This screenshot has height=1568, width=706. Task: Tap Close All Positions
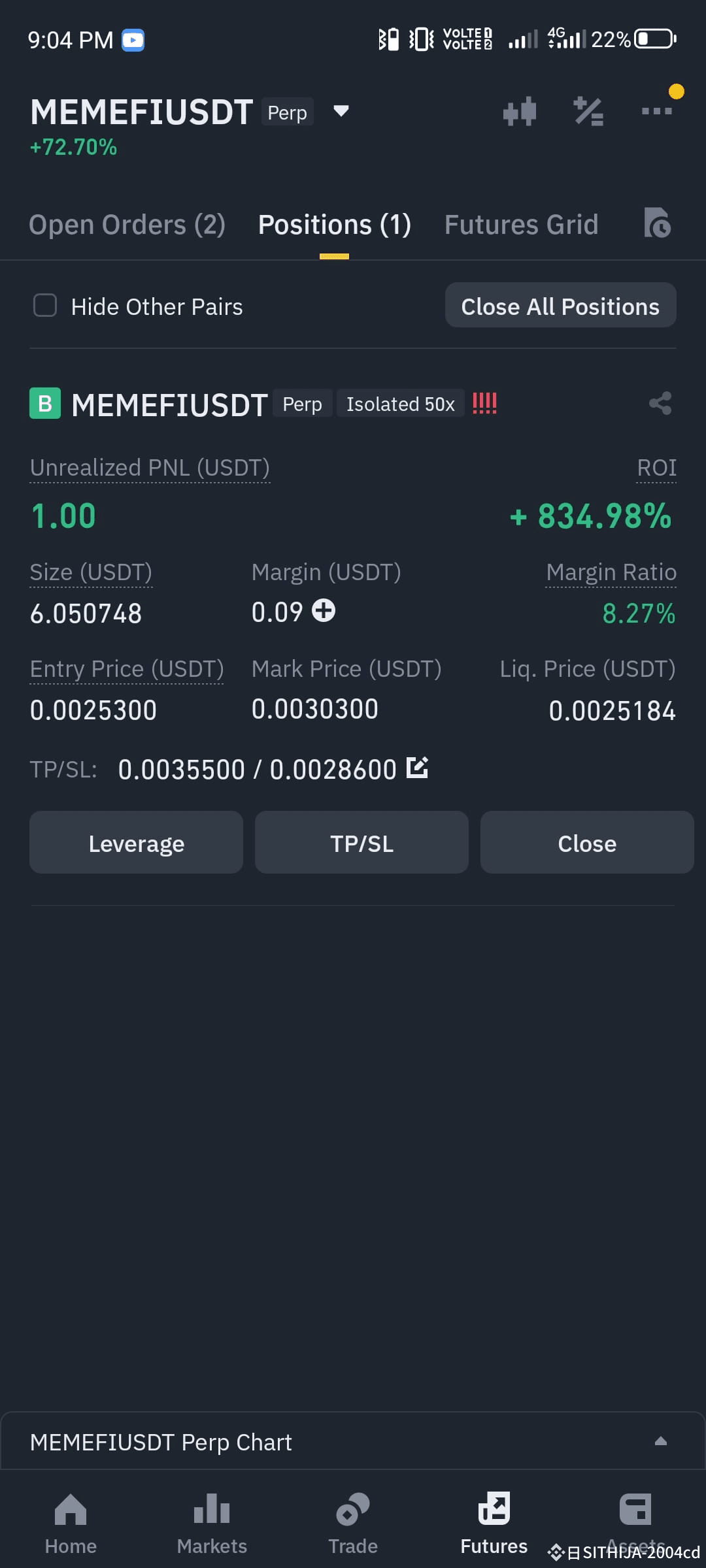coord(561,305)
